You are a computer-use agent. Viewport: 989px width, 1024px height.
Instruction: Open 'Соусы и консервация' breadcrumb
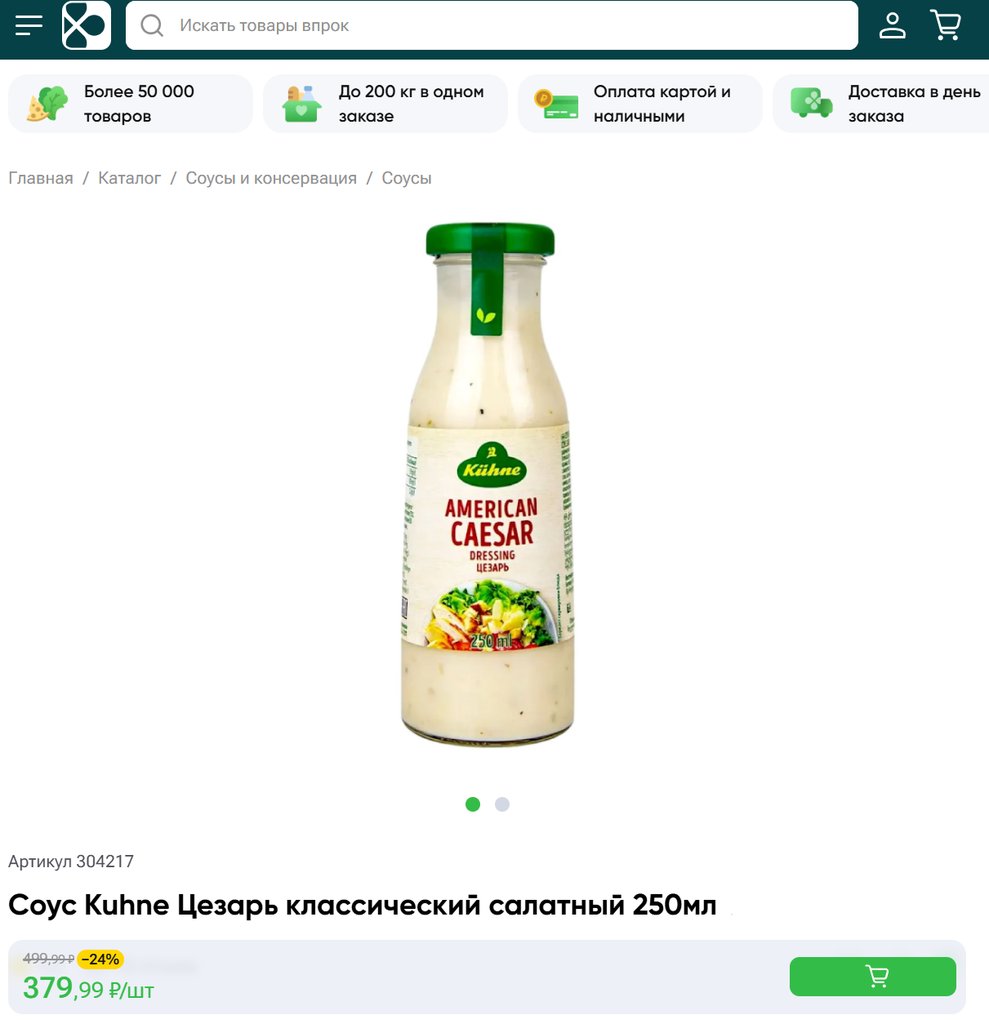click(271, 178)
